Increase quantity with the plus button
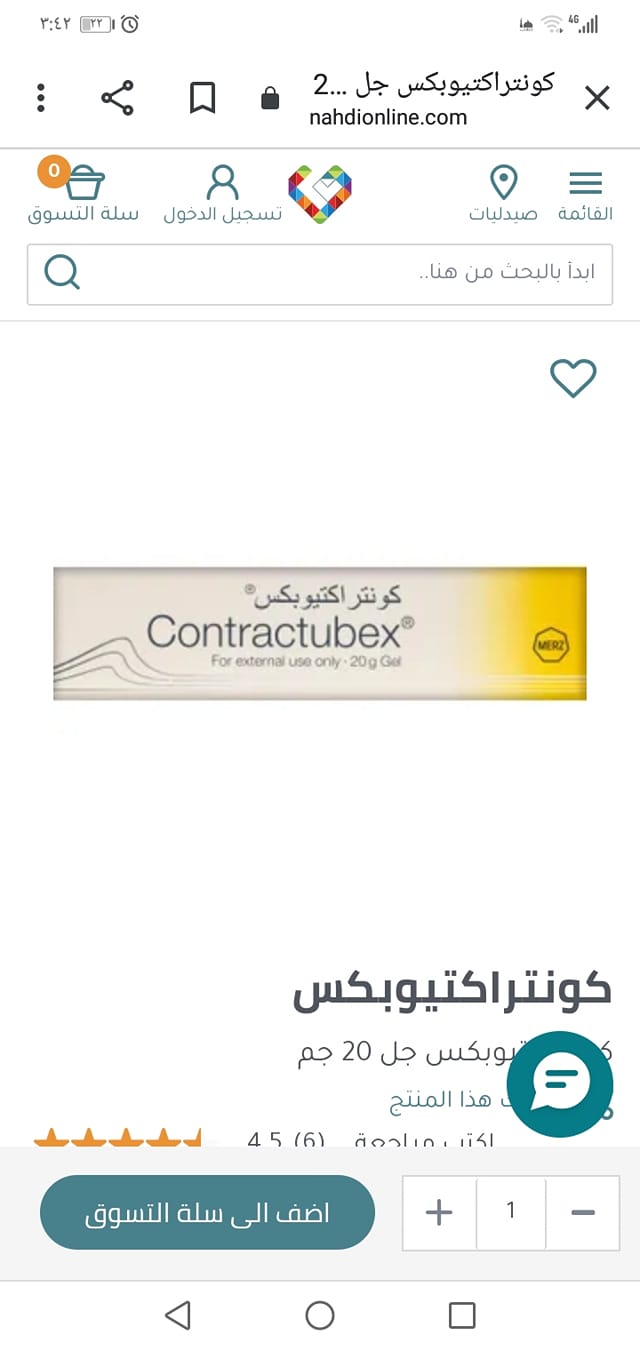Viewport: 640px width, 1351px height. (439, 1213)
